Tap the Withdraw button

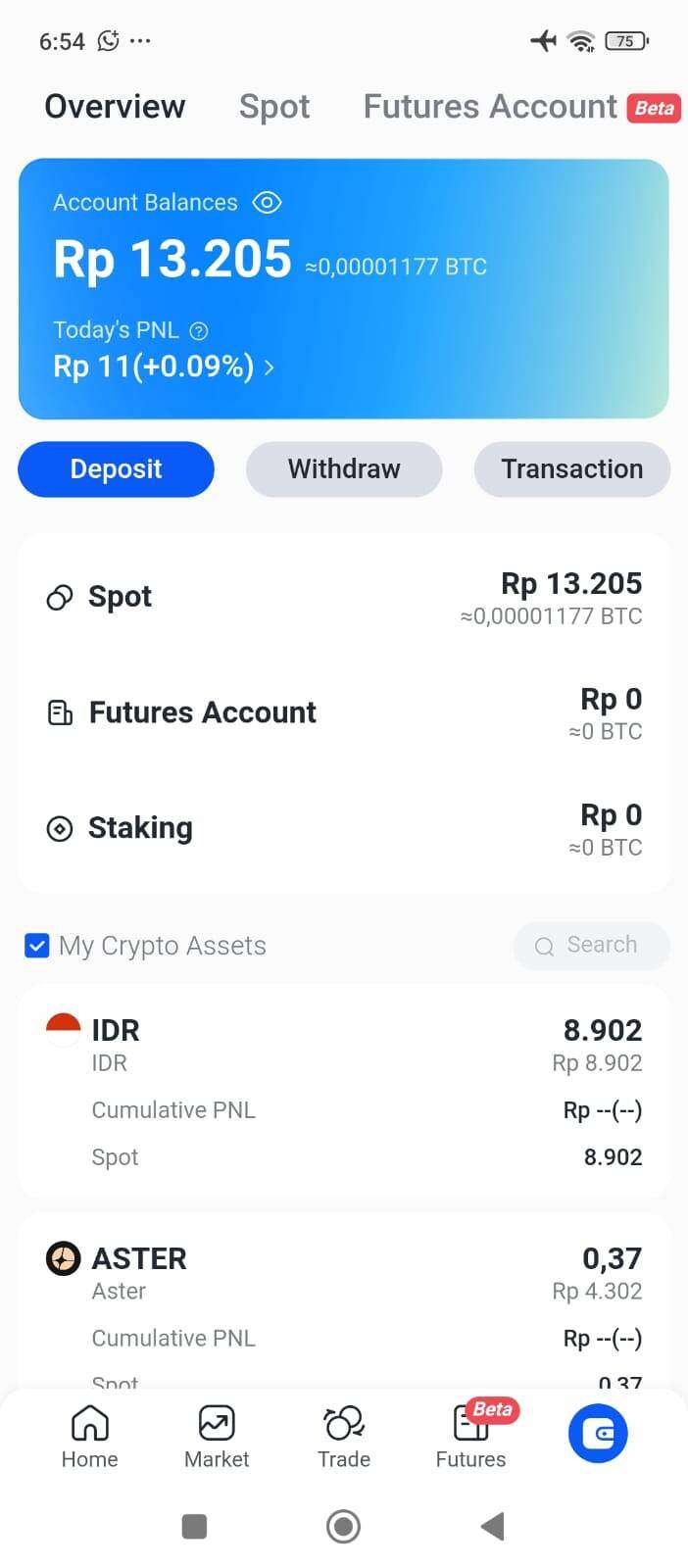coord(344,469)
